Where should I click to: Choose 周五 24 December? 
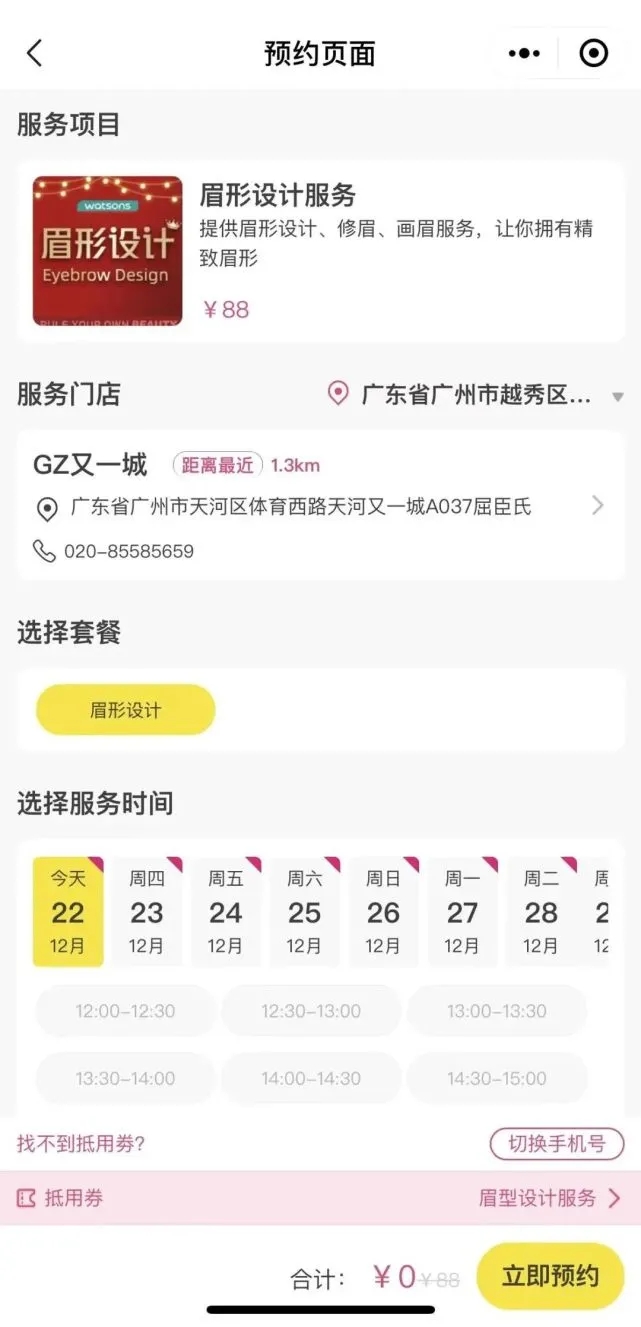tap(226, 911)
